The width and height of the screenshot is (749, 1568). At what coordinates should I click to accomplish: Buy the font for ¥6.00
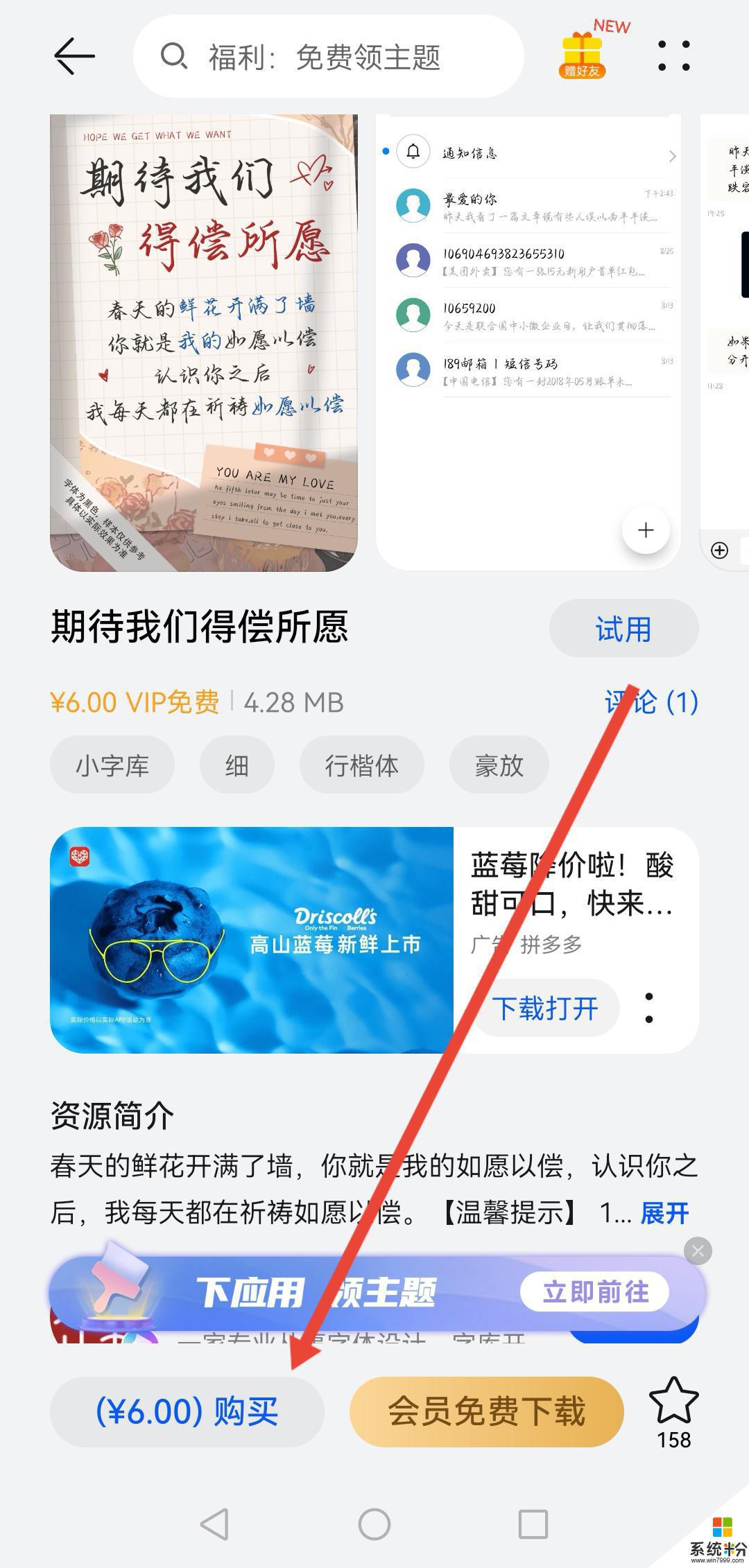(187, 1411)
